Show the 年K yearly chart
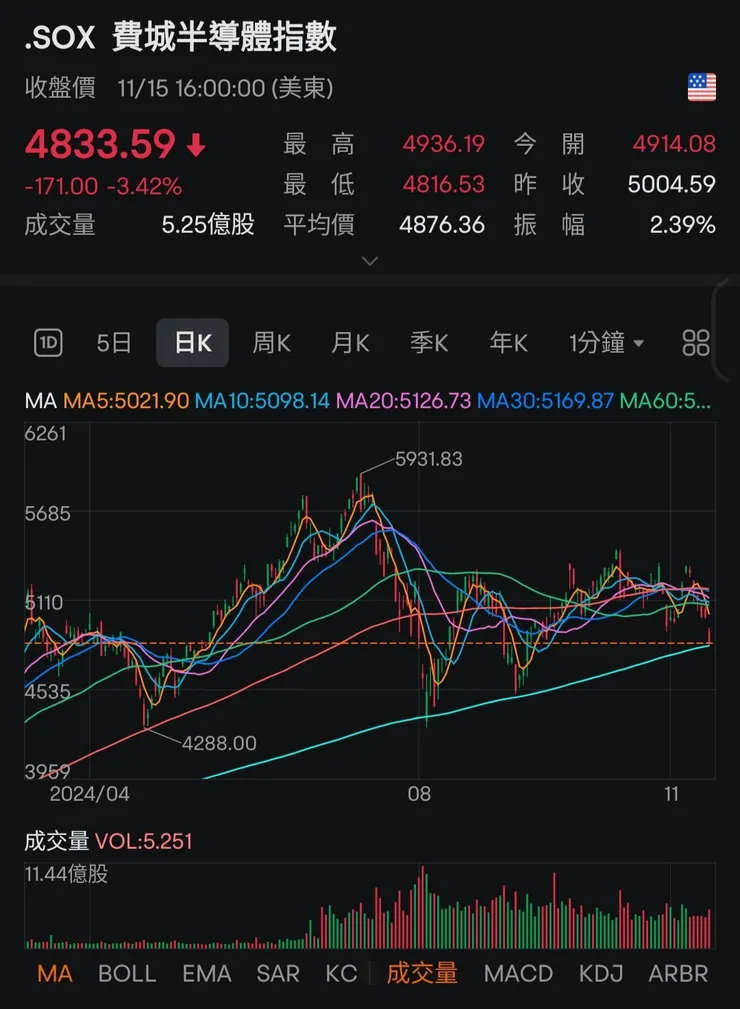This screenshot has height=1009, width=740. [x=508, y=343]
